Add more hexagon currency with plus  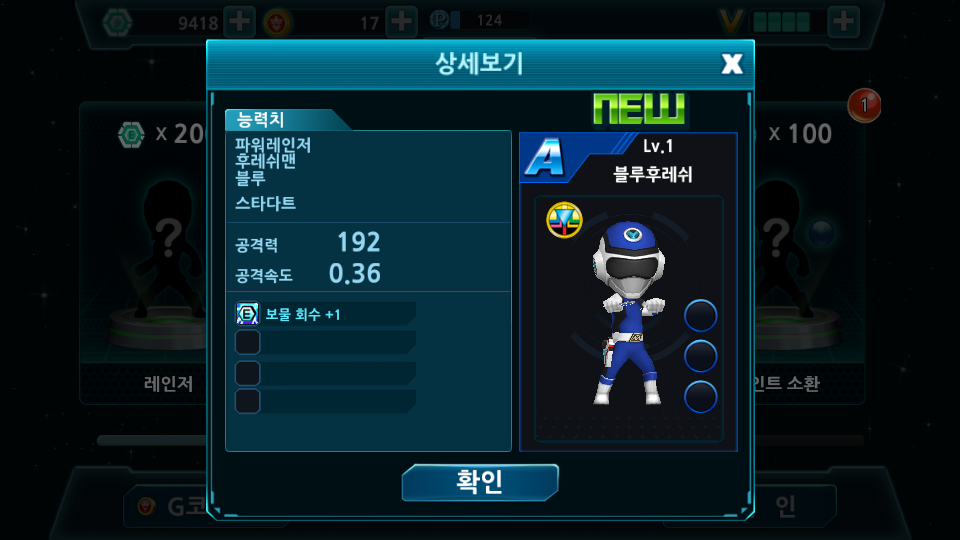point(239,19)
